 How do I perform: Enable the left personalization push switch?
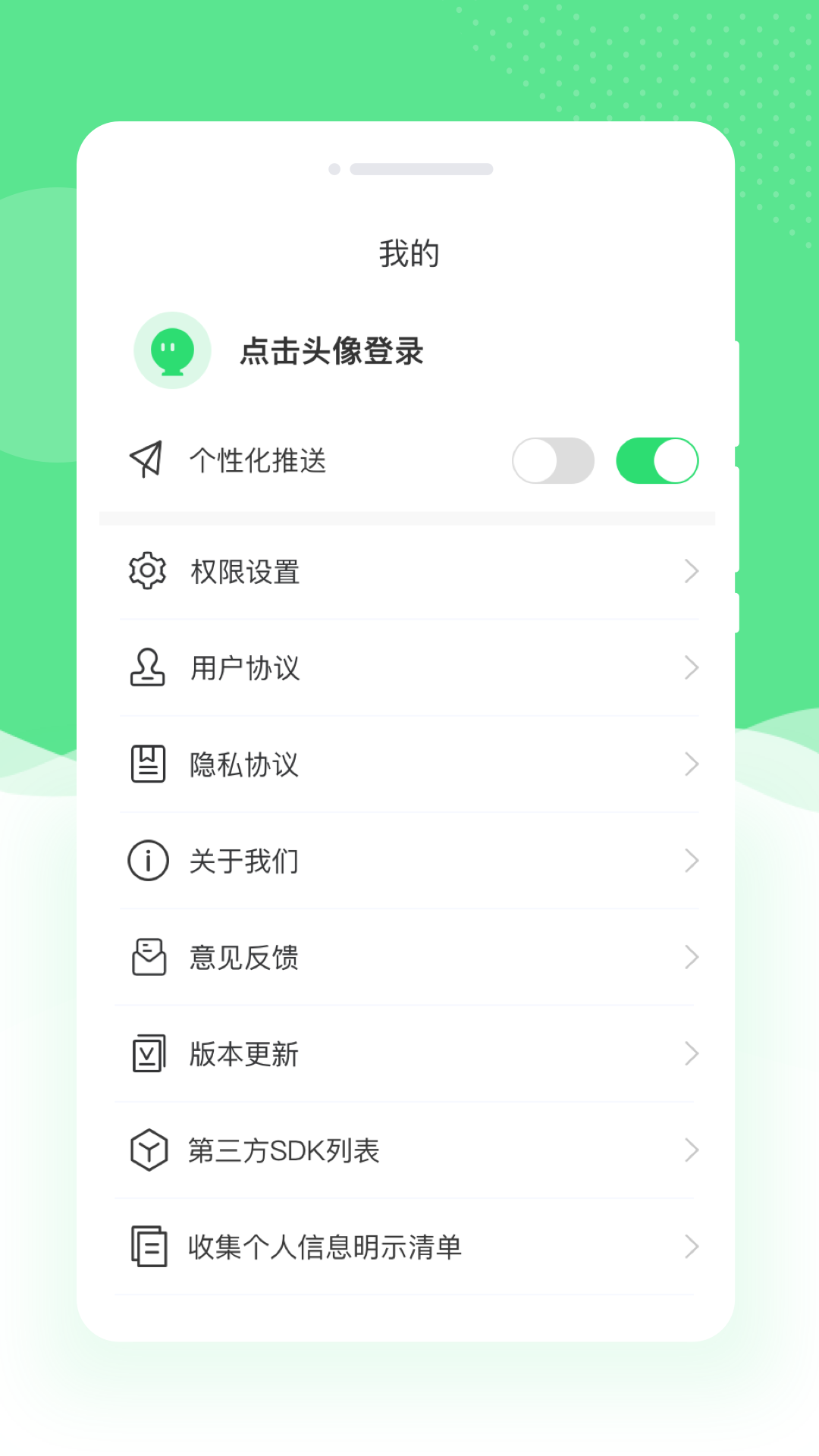(x=553, y=460)
